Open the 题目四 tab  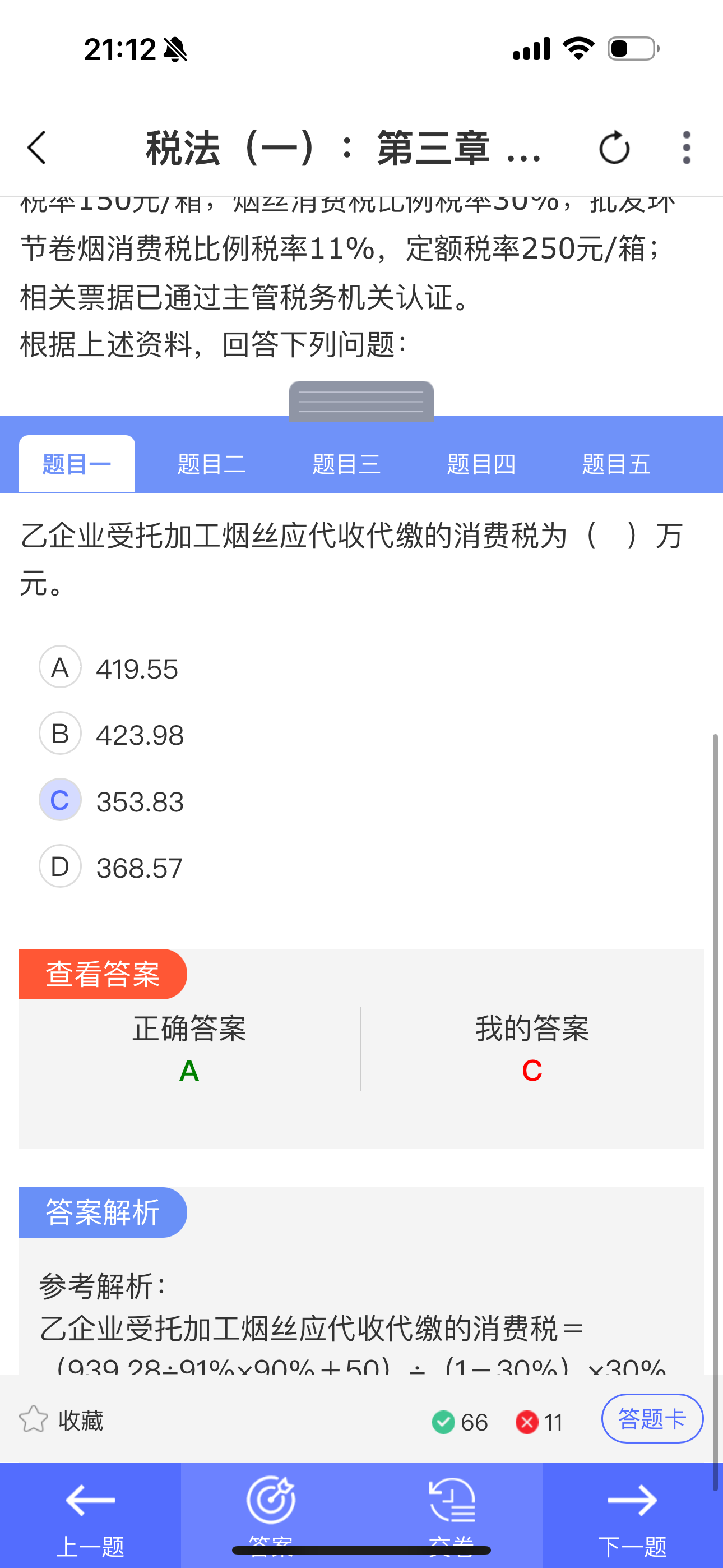(481, 464)
